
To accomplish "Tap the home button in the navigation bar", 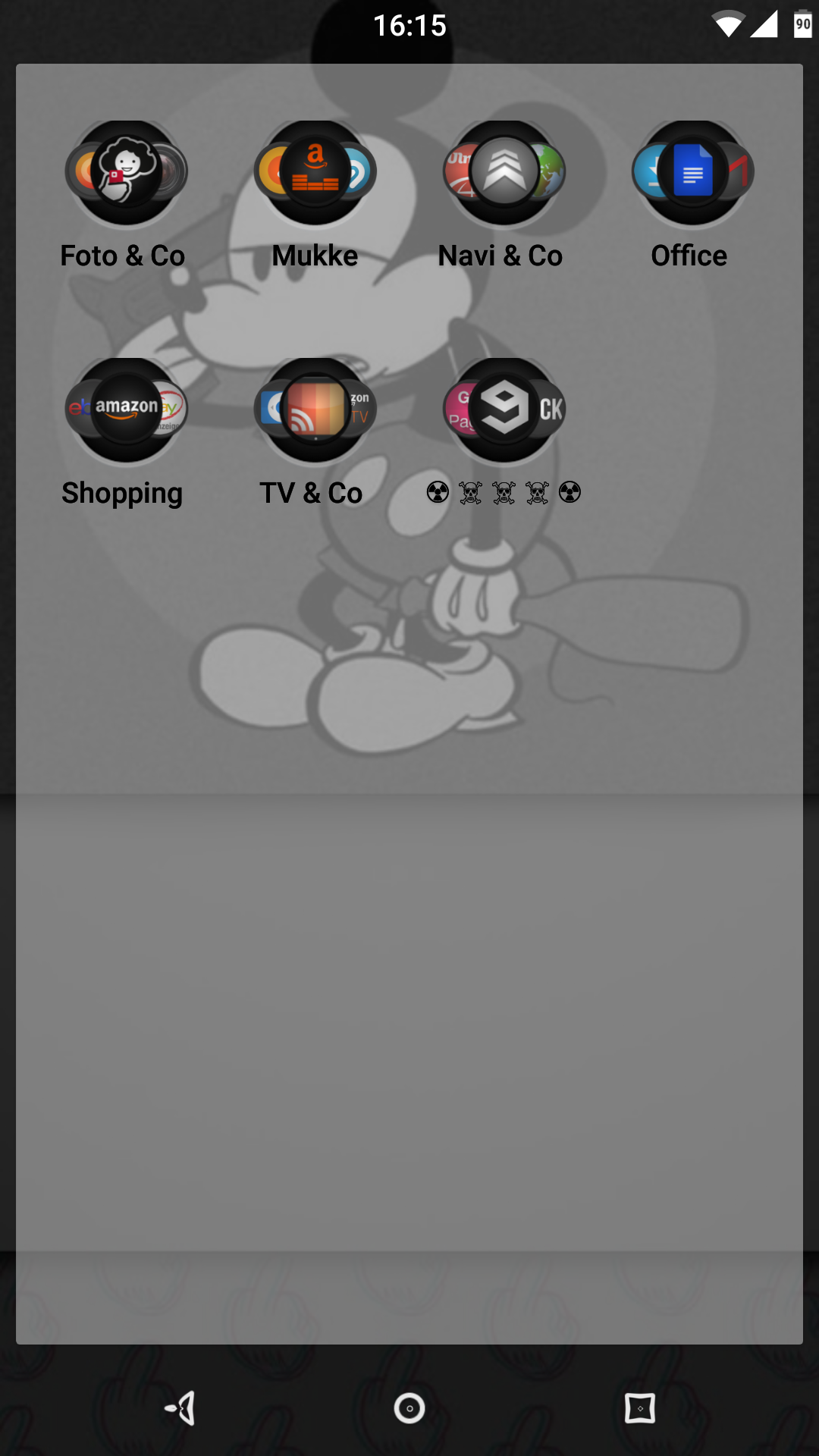I will click(409, 1408).
